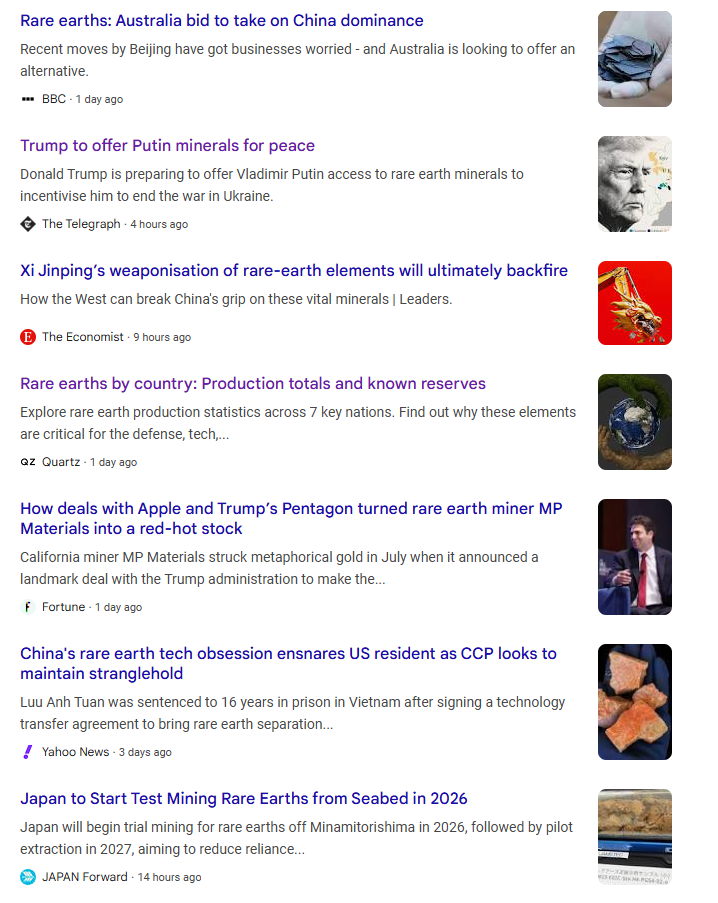Tap the orange rocks thumbnail beside Yahoo News story
718x903 pixels.
coord(634,702)
